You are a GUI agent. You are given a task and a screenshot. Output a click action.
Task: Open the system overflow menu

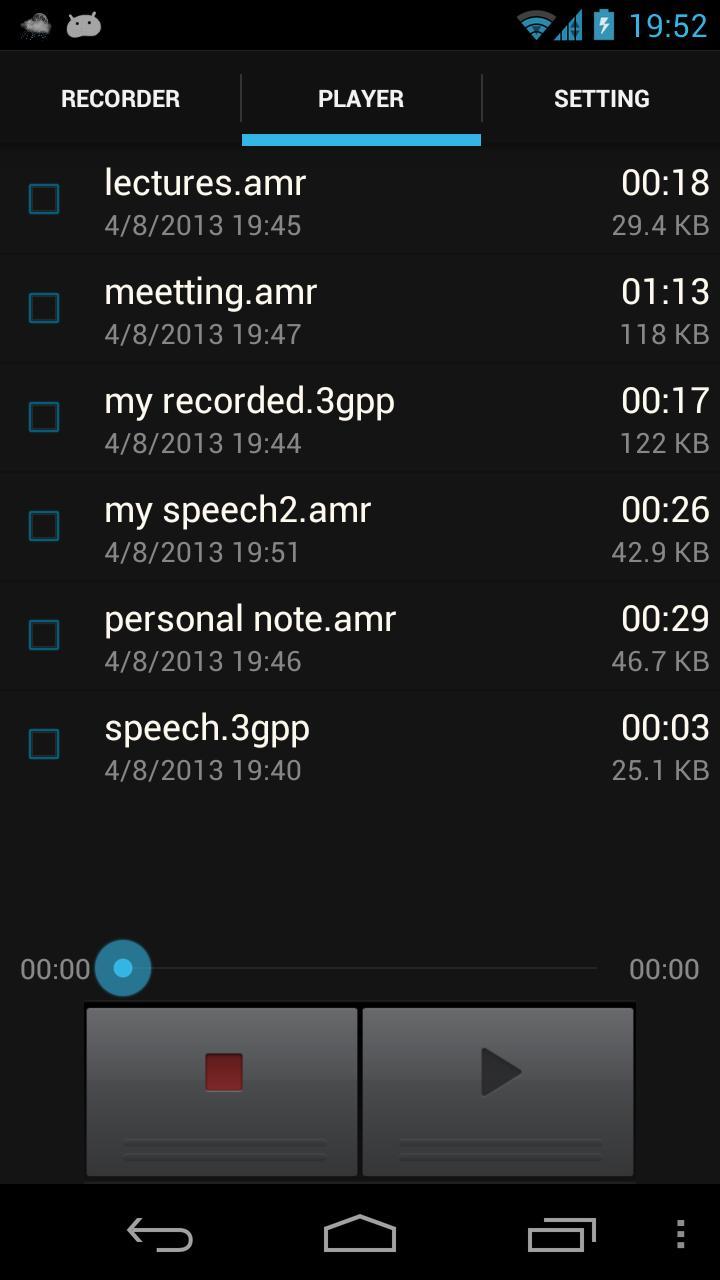tap(680, 1235)
